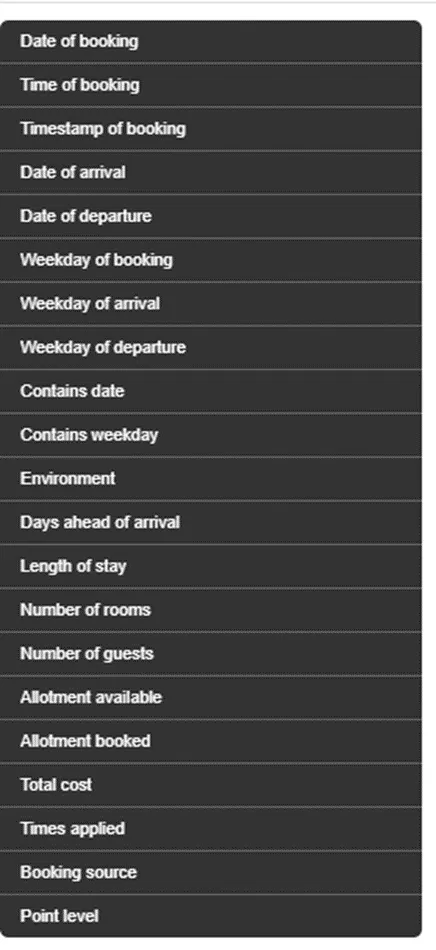The image size is (436, 950).
Task: Pick Timestamp of booking
Action: tap(210, 128)
